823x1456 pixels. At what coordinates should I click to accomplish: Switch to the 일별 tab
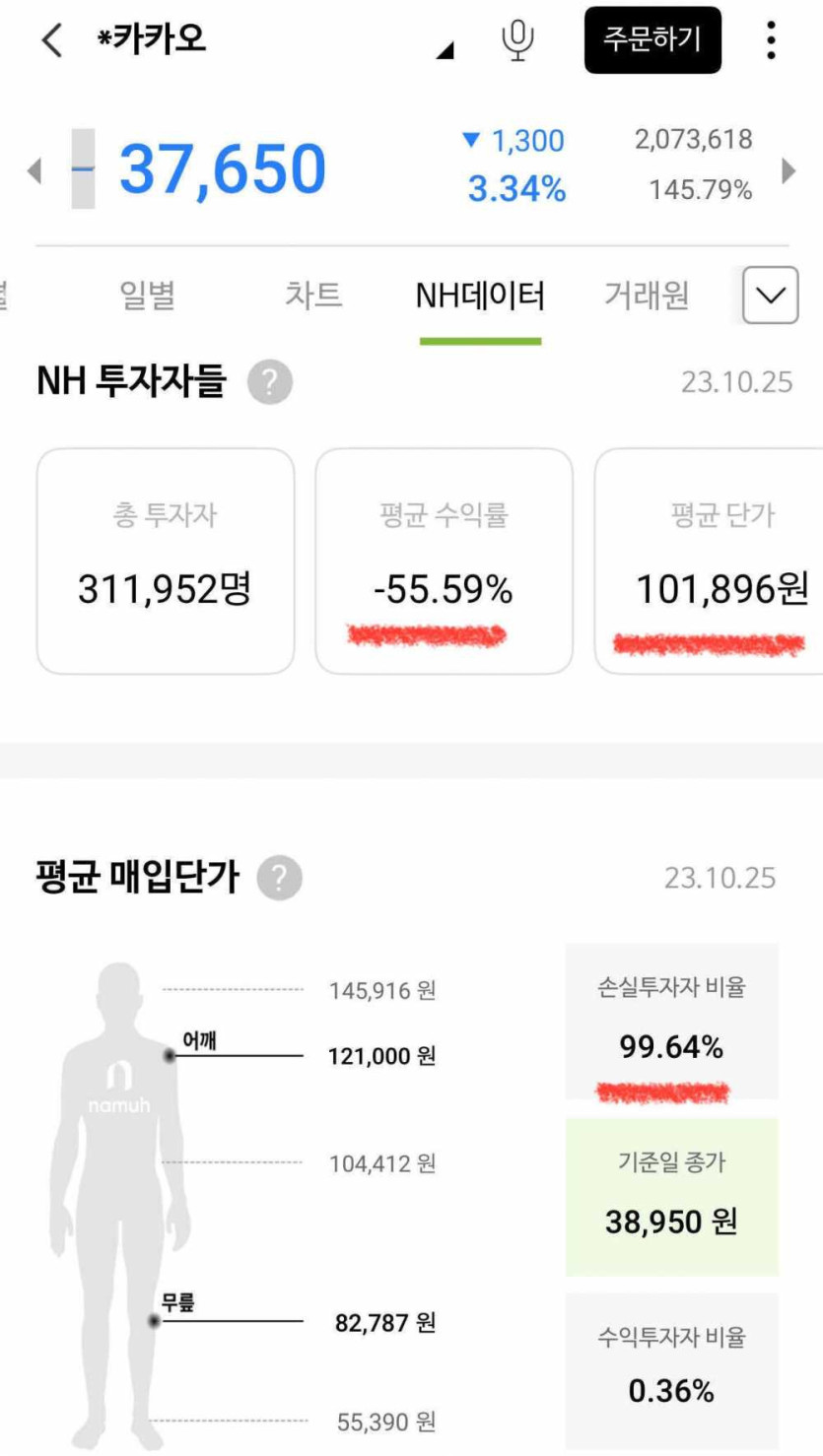pos(148,295)
